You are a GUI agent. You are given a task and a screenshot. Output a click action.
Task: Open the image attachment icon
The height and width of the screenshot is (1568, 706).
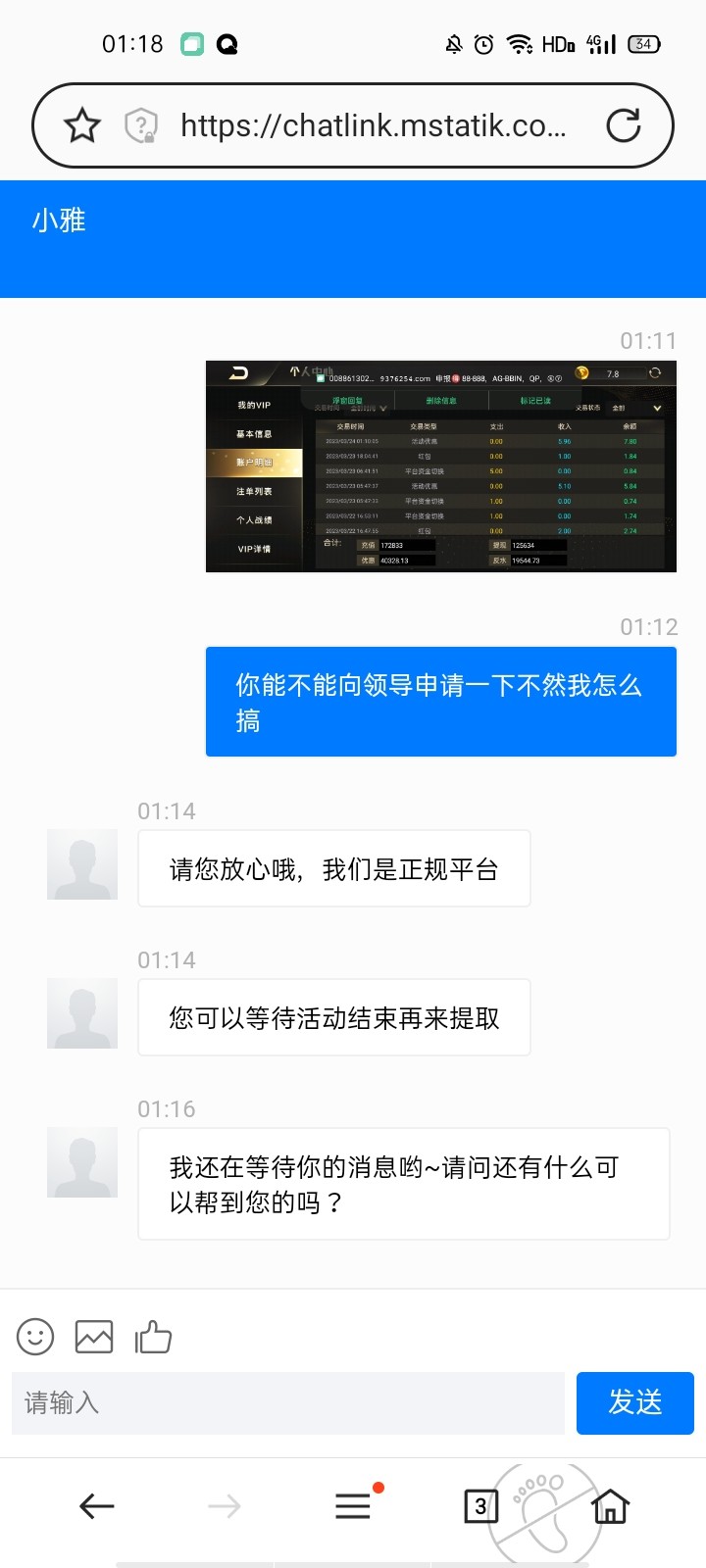tap(93, 1336)
